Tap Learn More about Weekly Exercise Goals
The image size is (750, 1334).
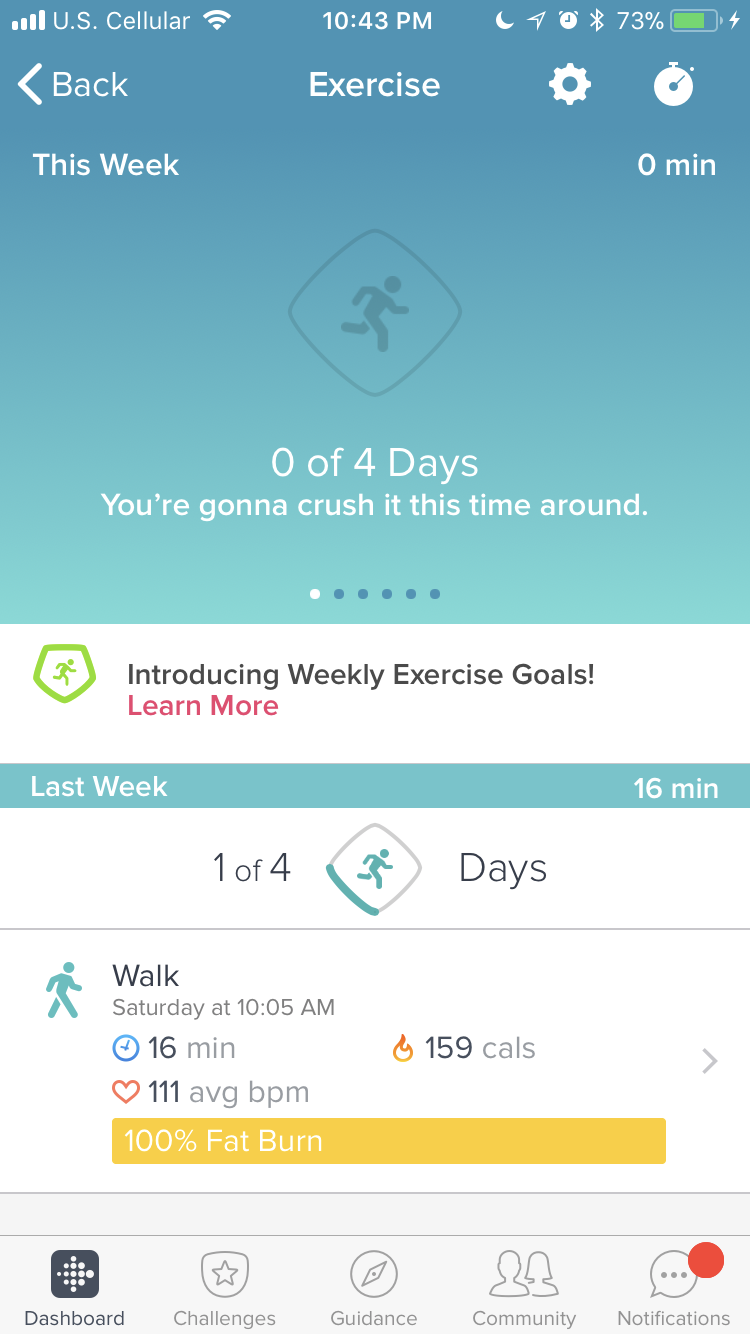(x=203, y=706)
